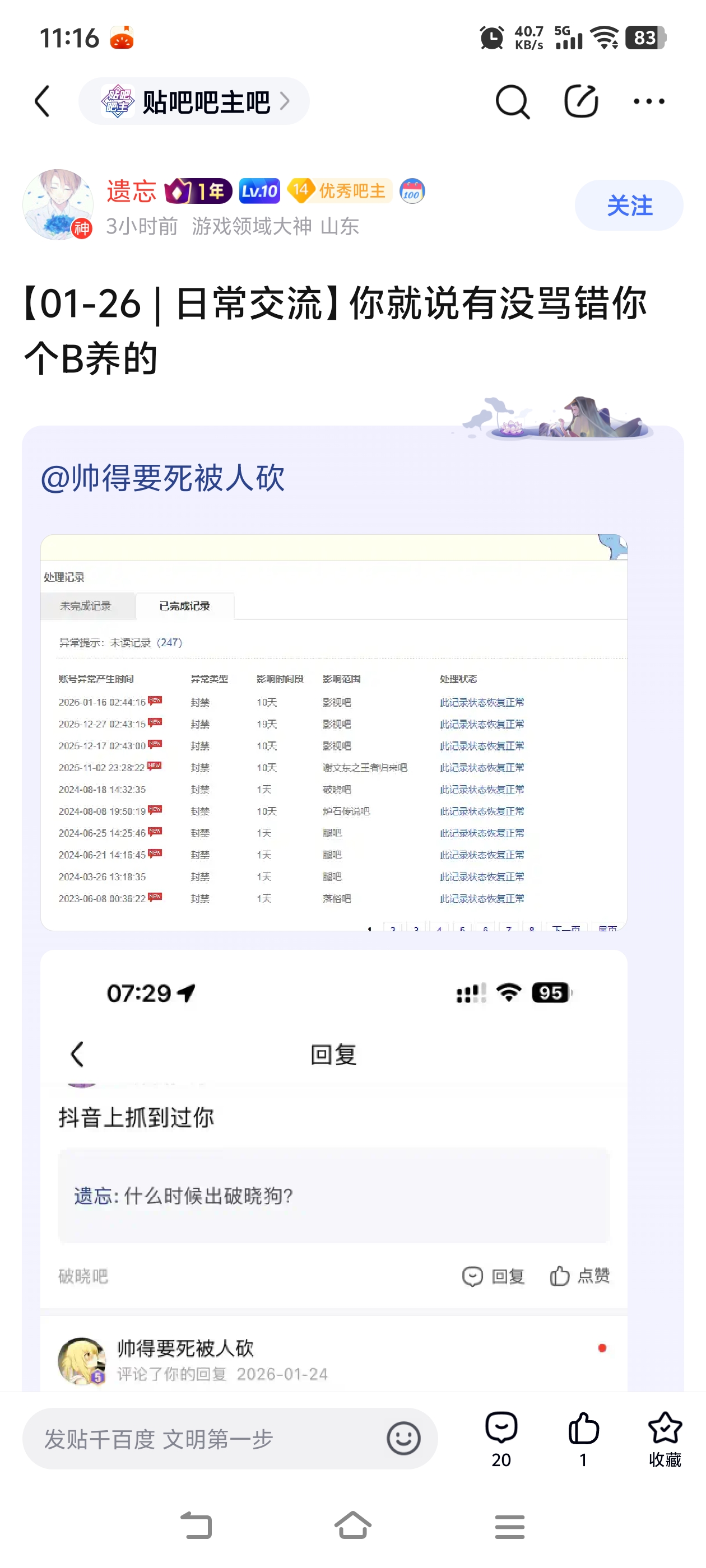
Task: Follow the author with the 关注 button
Action: [628, 205]
